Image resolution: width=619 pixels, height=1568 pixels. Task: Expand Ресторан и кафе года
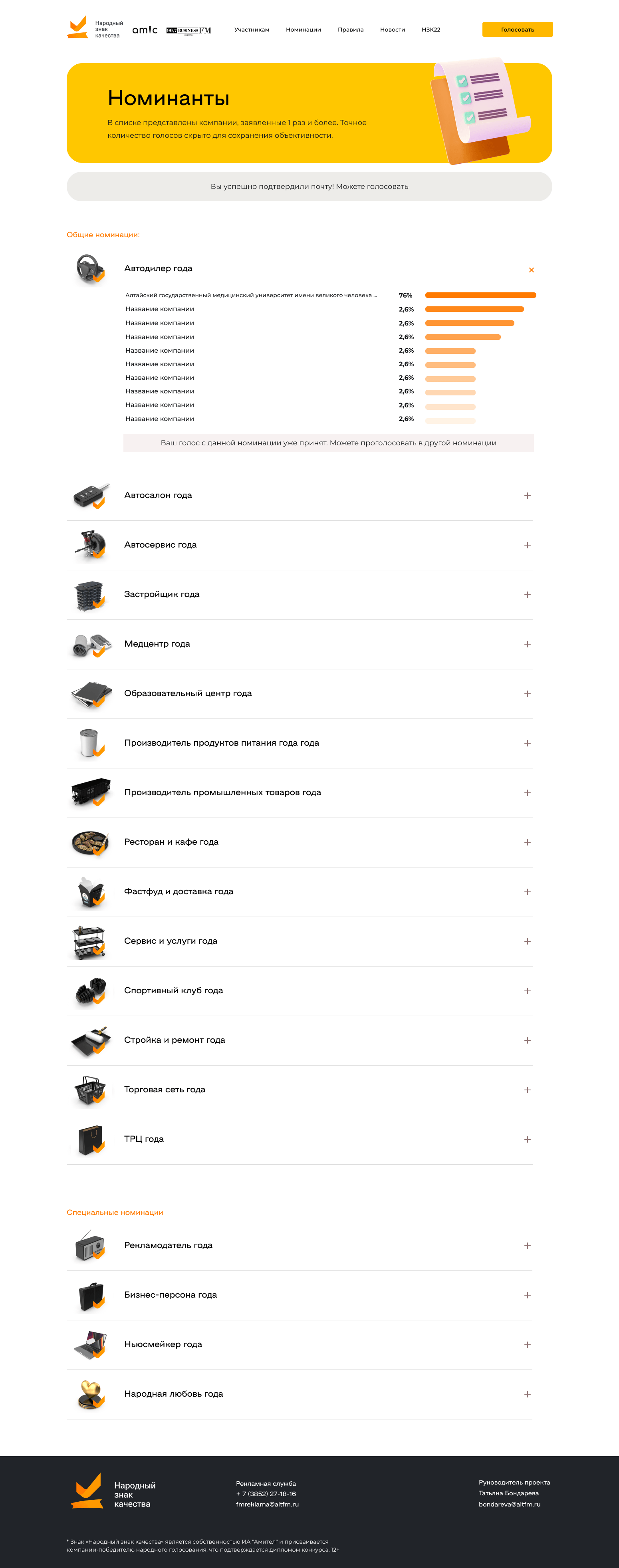[527, 842]
